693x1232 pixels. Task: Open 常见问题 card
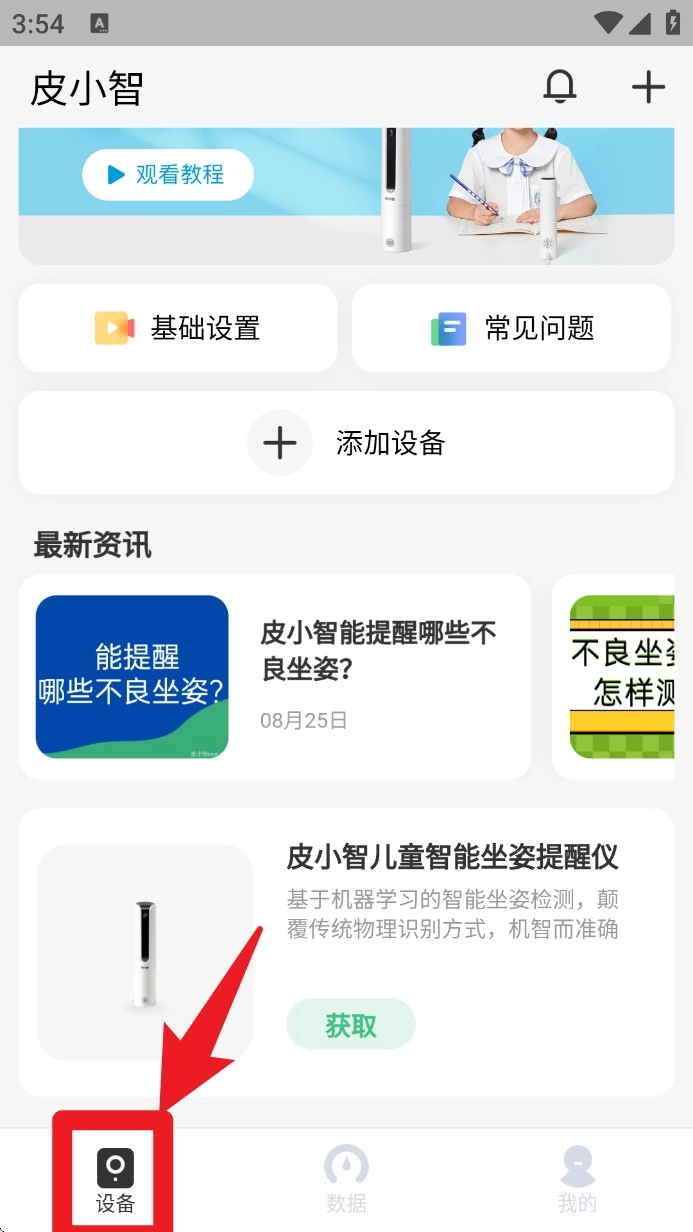click(x=511, y=328)
